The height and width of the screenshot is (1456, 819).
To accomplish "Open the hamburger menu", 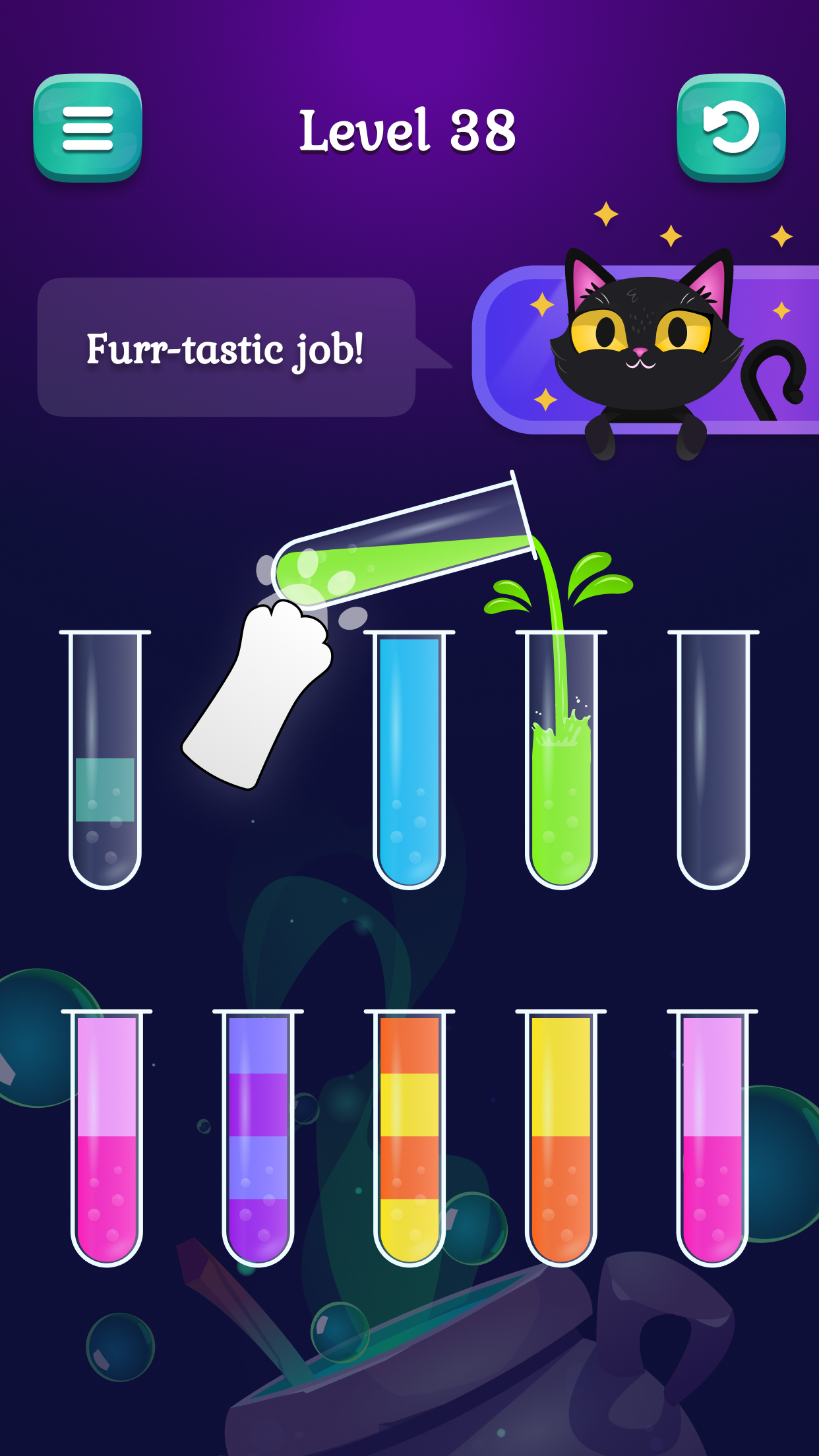I will tap(88, 128).
